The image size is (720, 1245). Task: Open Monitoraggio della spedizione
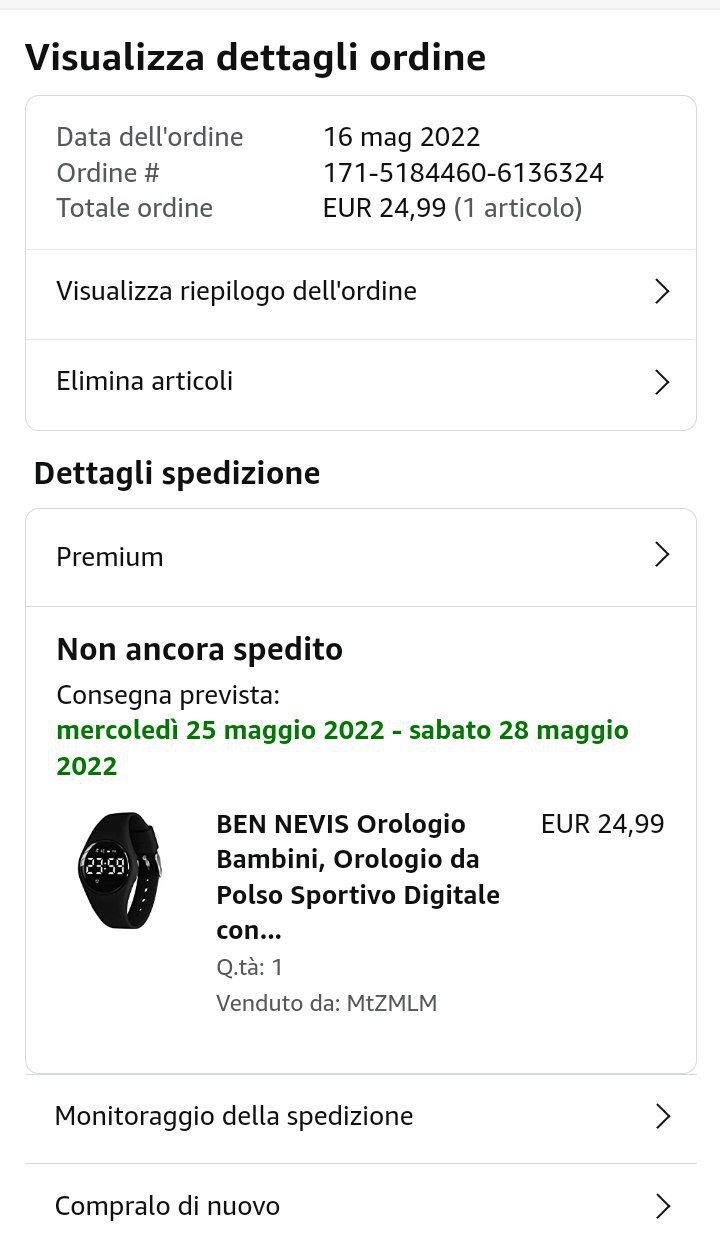coord(360,1116)
